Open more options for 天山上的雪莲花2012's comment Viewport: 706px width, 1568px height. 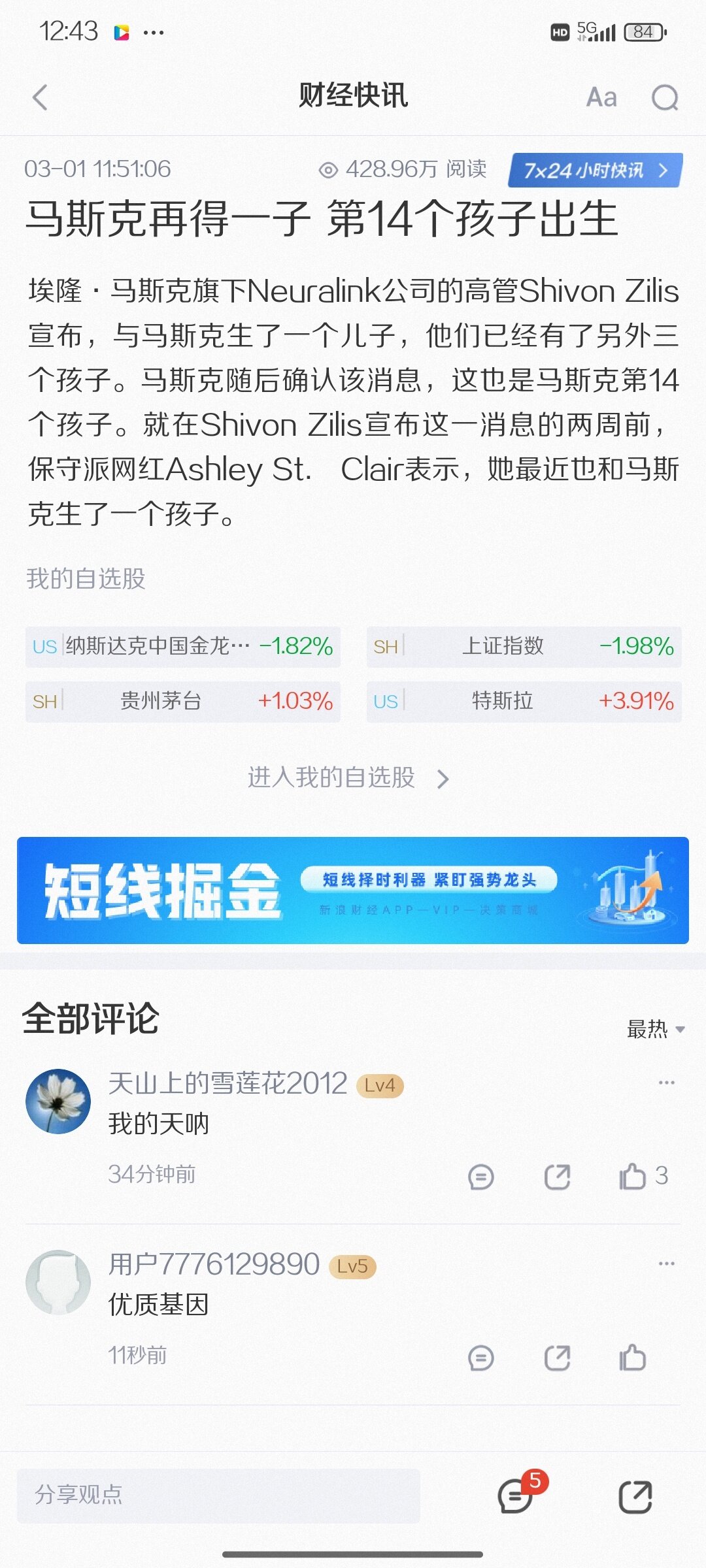tap(666, 1083)
